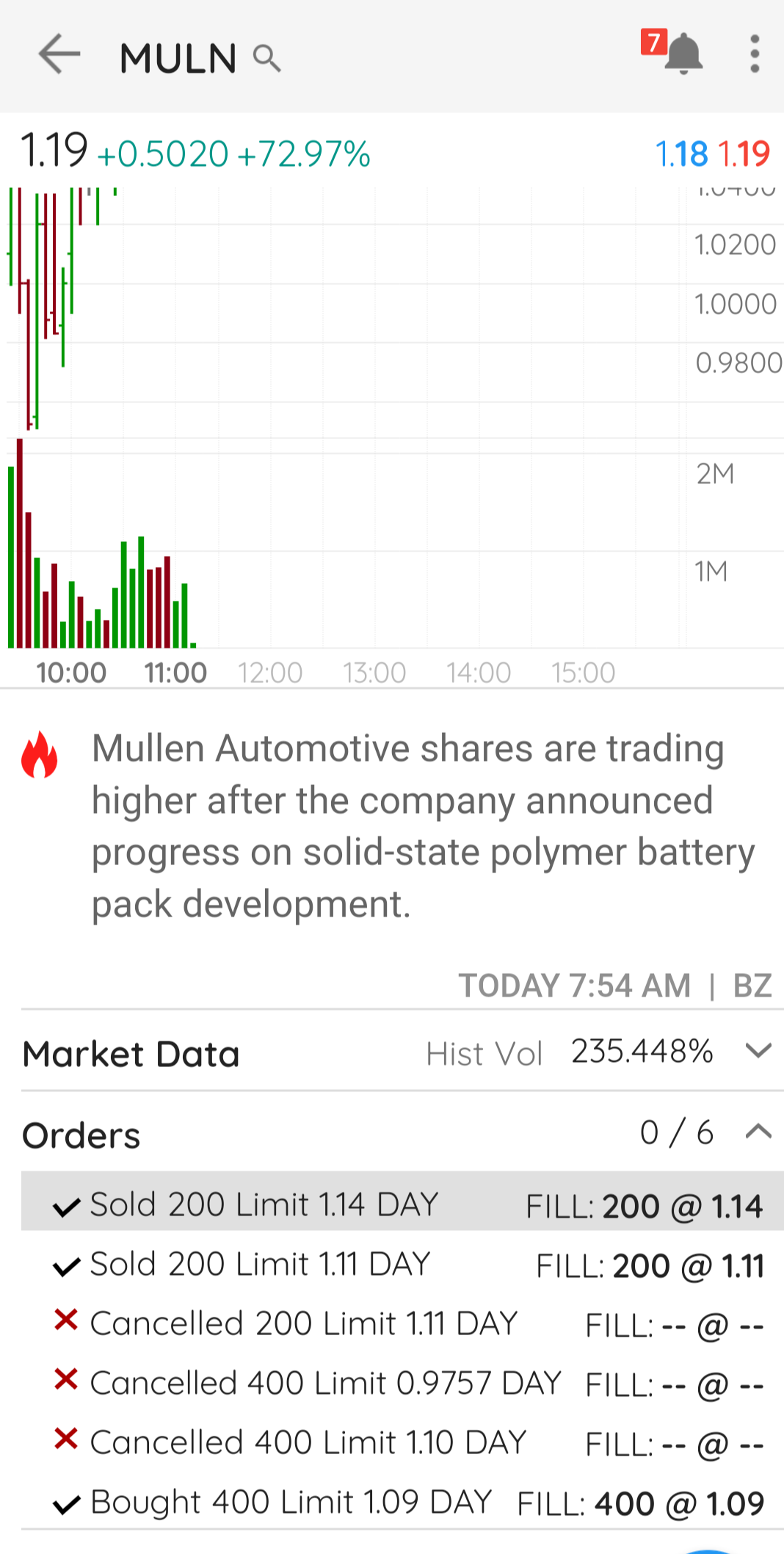Search symbol next to MULN
The height and width of the screenshot is (1554, 784).
267,58
